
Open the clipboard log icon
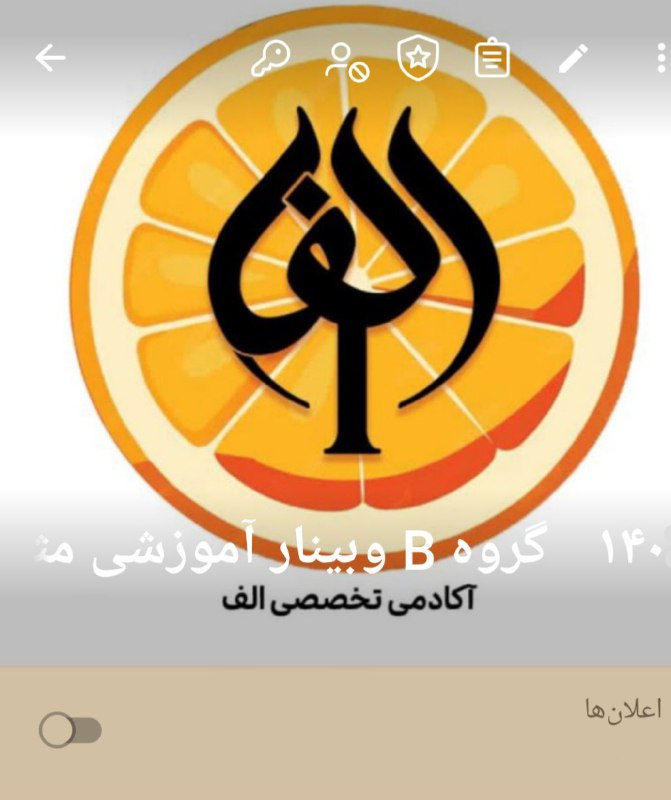(x=491, y=59)
